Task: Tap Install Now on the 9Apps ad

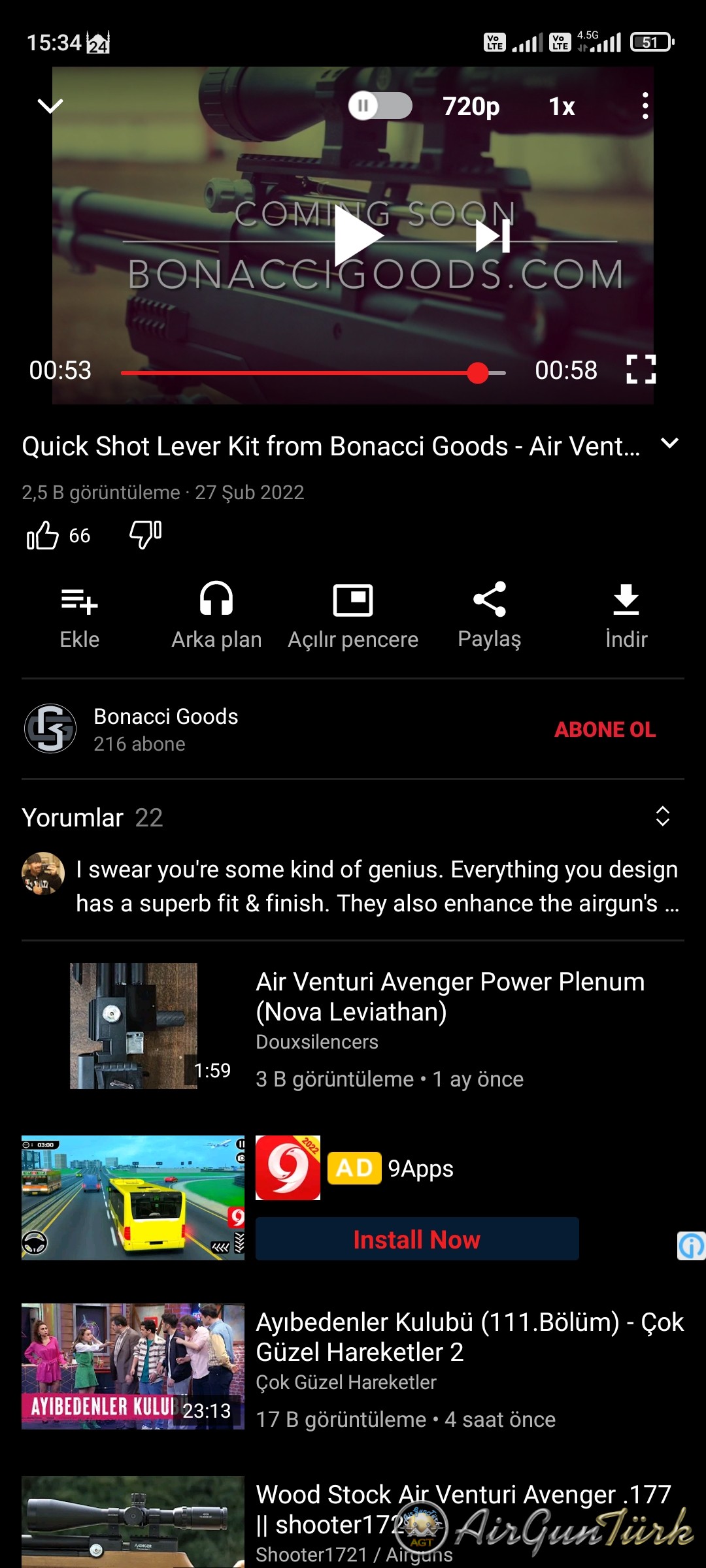Action: pos(417,1239)
